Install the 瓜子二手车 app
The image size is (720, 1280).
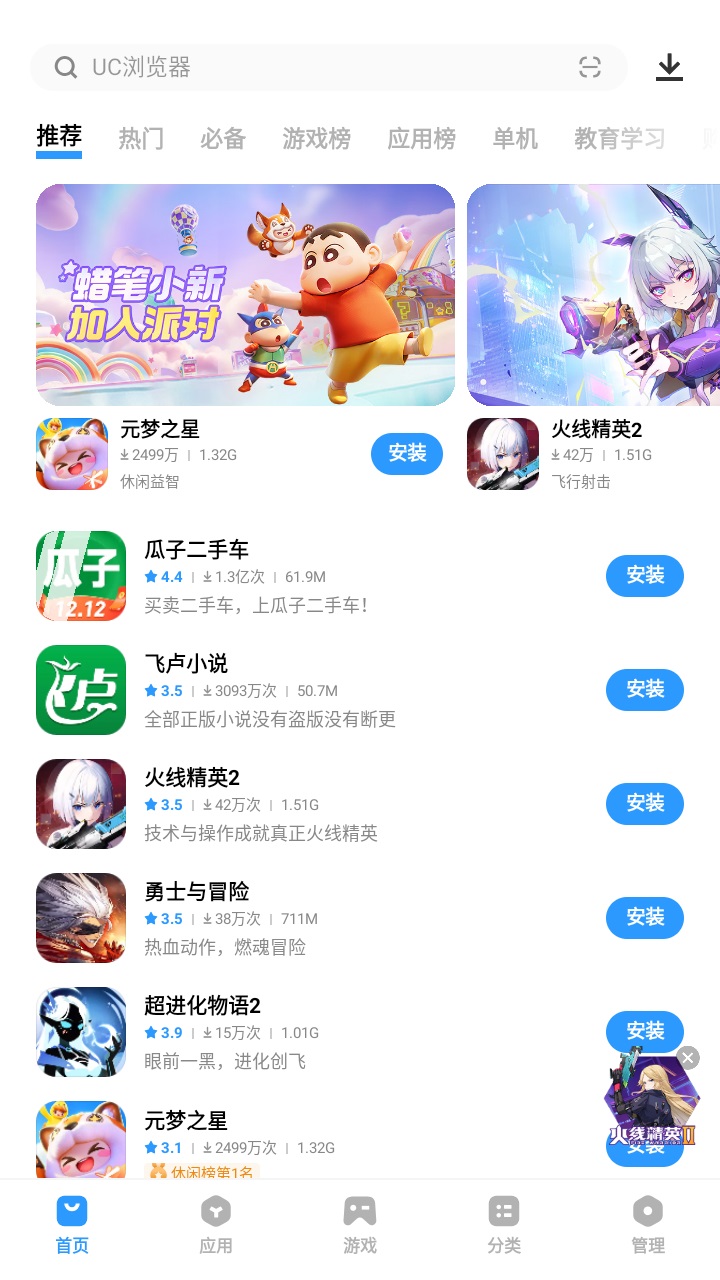644,576
